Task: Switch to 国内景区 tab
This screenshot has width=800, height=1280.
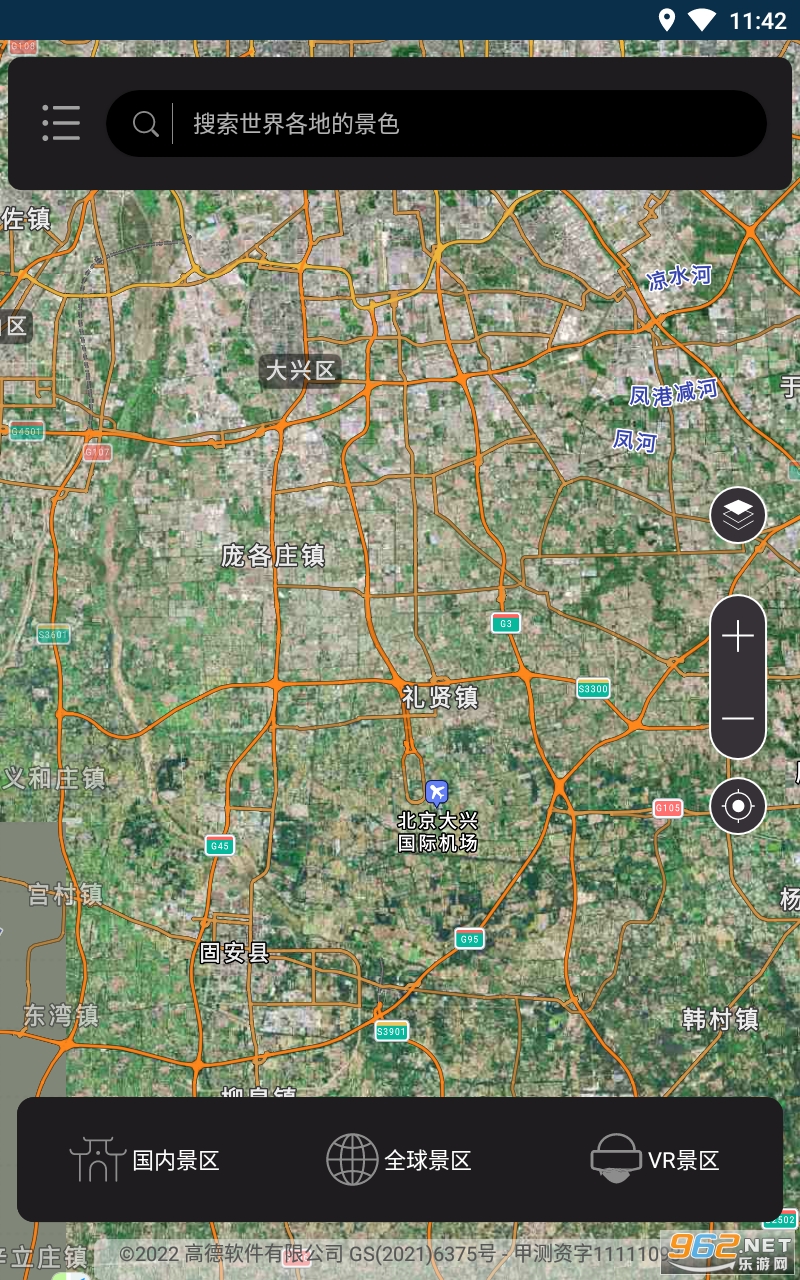Action: coord(144,1160)
